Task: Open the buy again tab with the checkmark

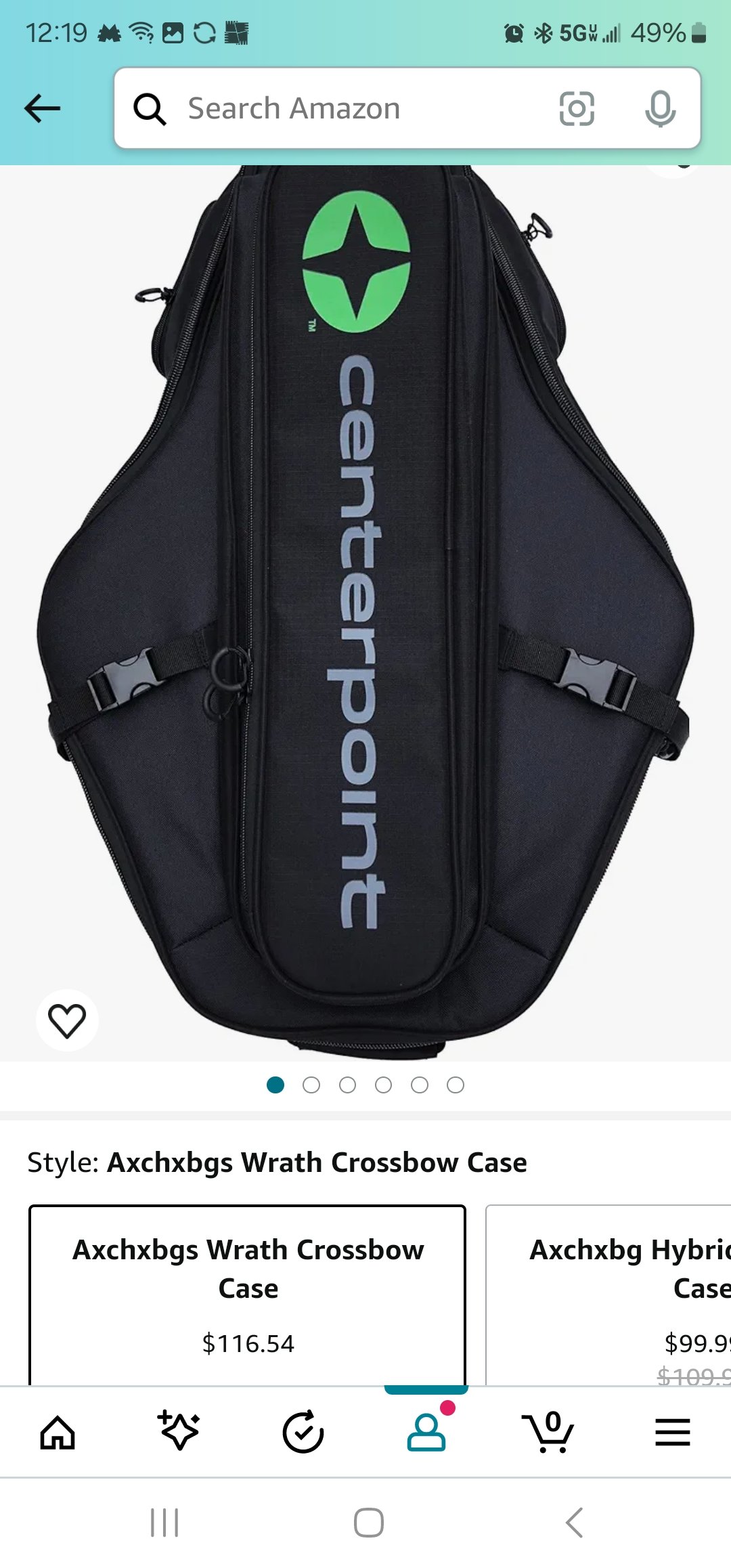Action: click(303, 1432)
